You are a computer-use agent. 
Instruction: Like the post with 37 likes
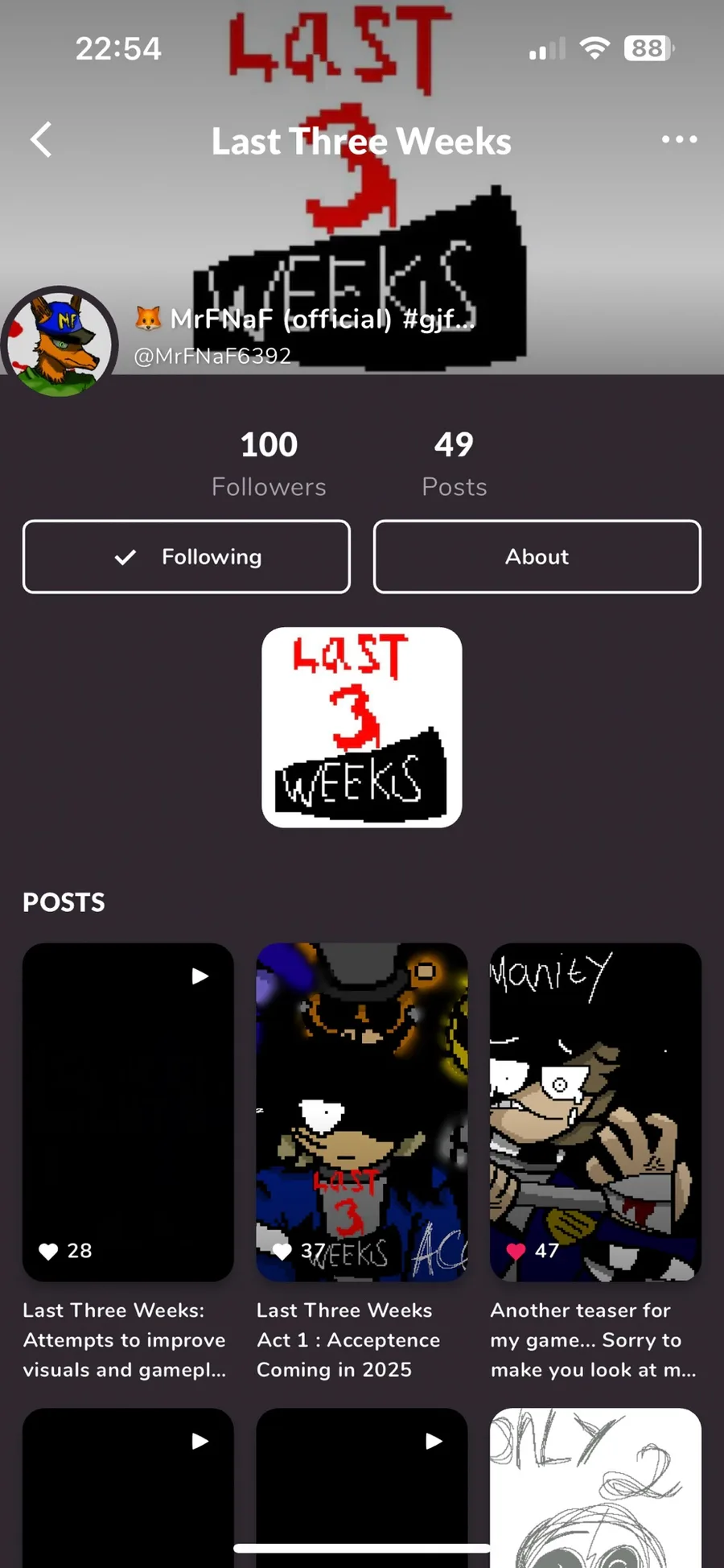point(282,1251)
